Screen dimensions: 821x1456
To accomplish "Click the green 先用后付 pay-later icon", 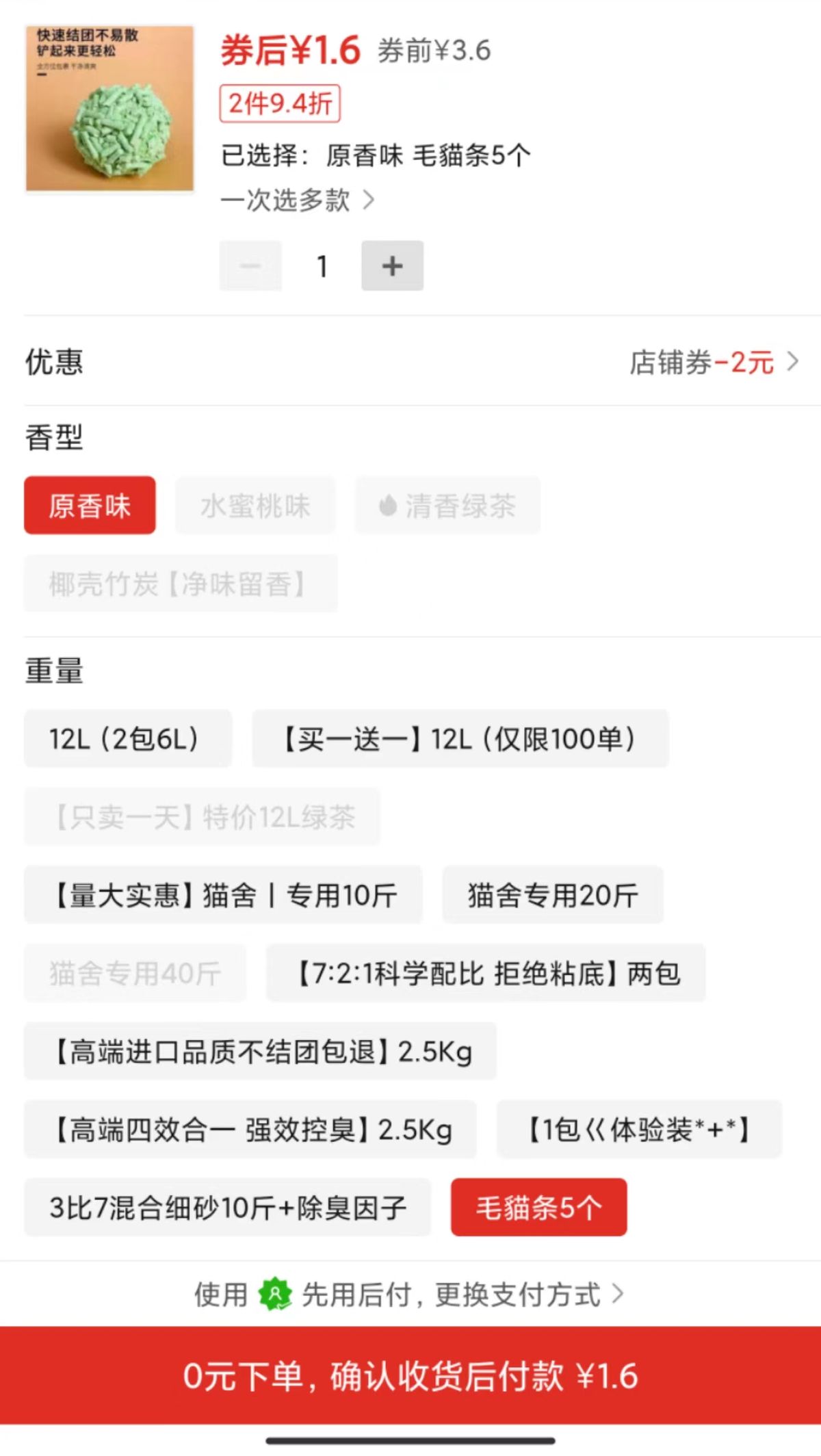I will click(x=273, y=1295).
